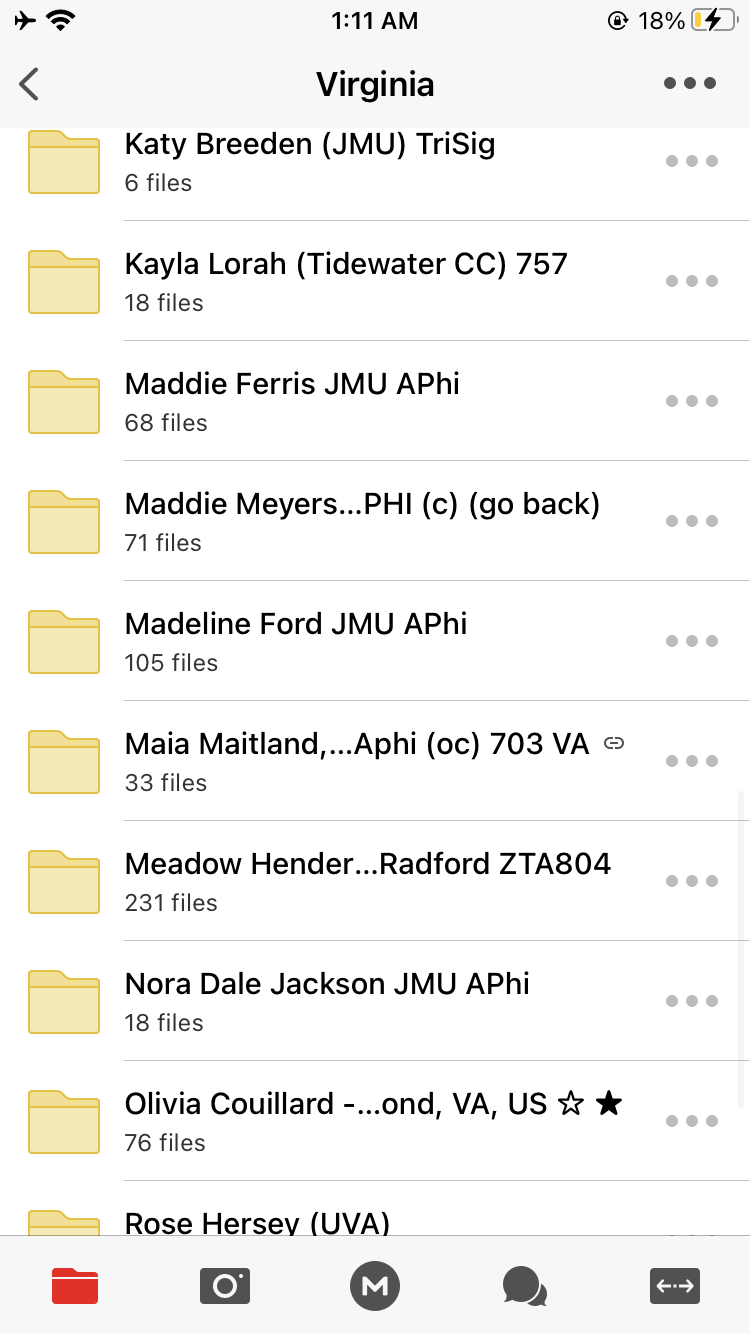Go back from the Virginia folder
The width and height of the screenshot is (750, 1334).
point(30,84)
